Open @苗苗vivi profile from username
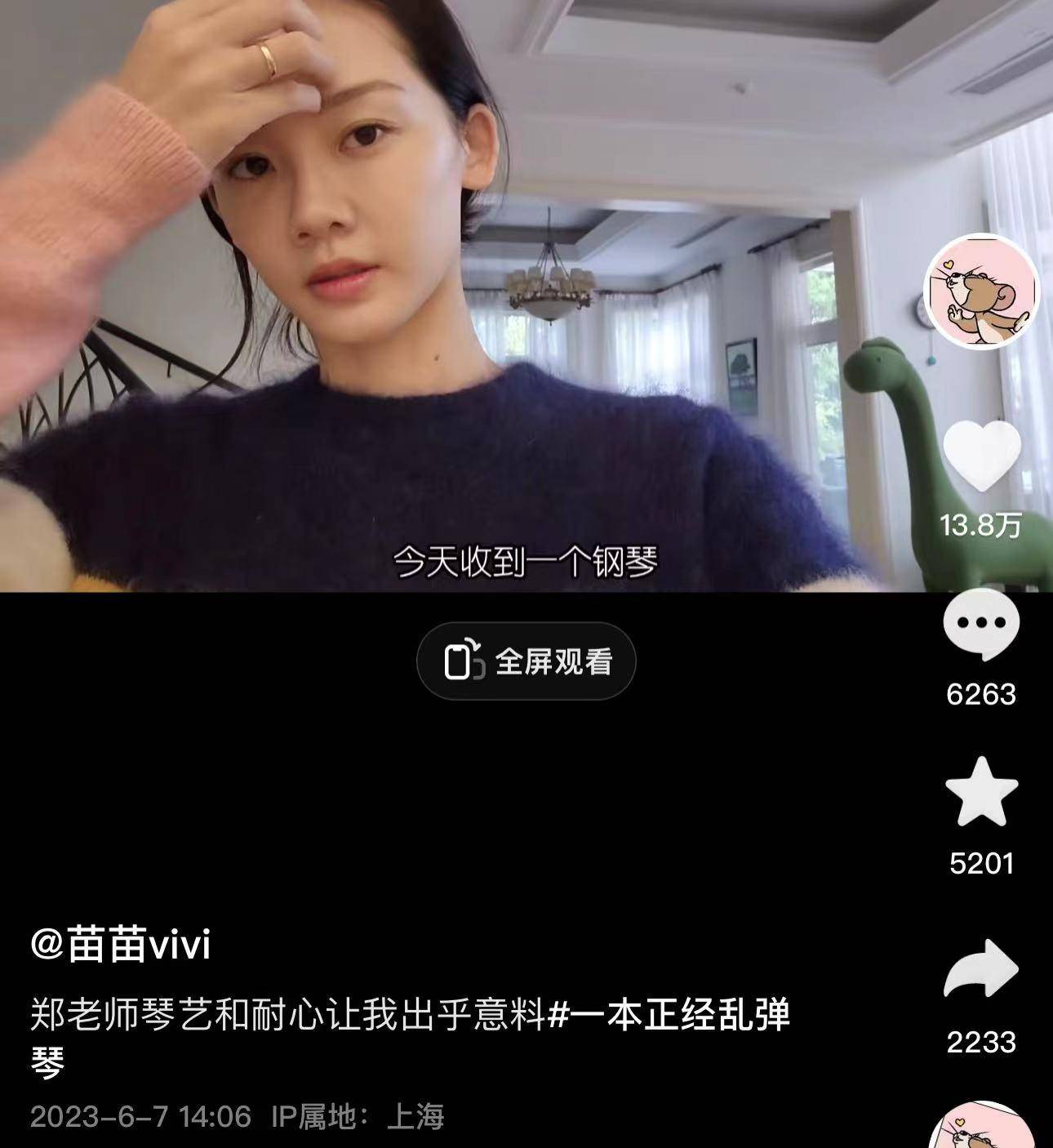The height and width of the screenshot is (1148, 1053). click(121, 946)
